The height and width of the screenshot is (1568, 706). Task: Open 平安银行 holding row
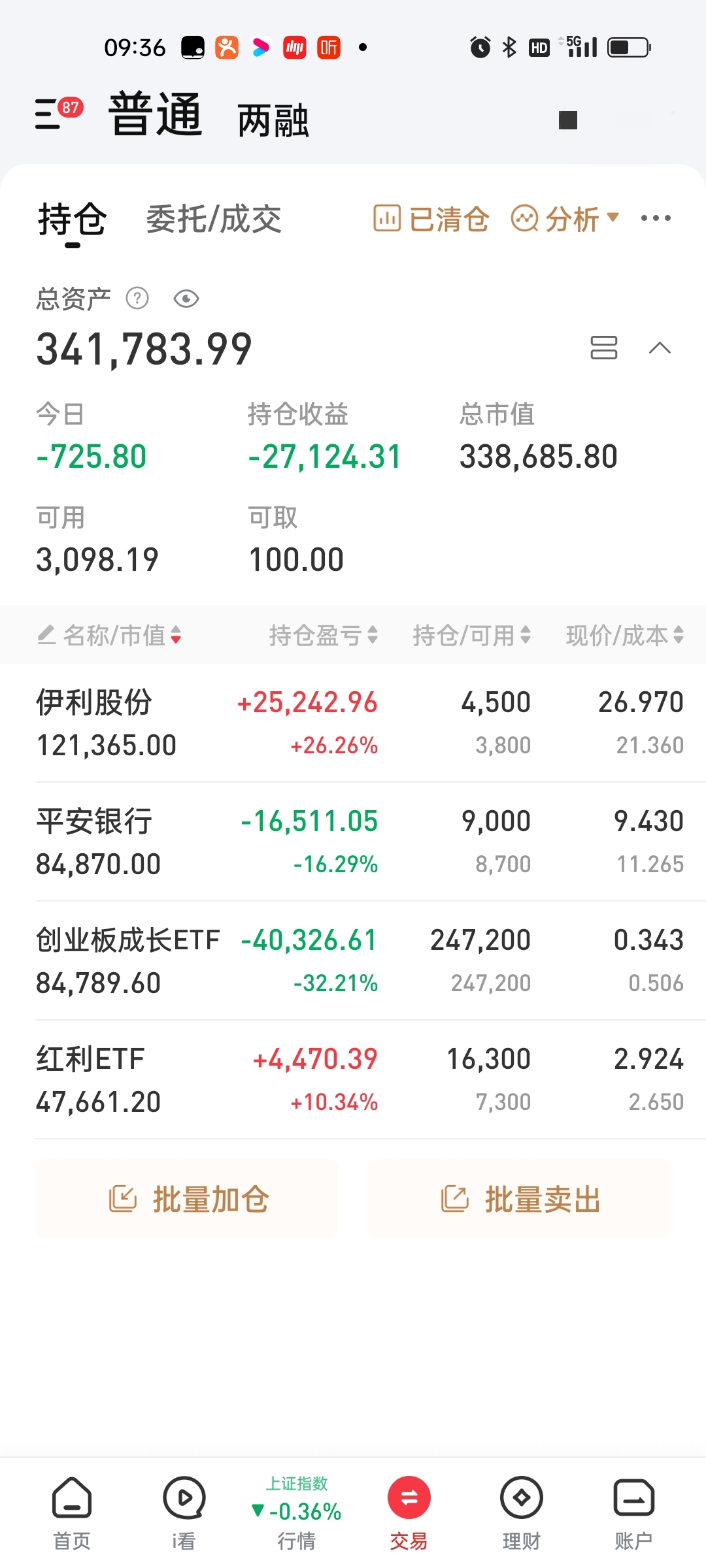coord(353,842)
